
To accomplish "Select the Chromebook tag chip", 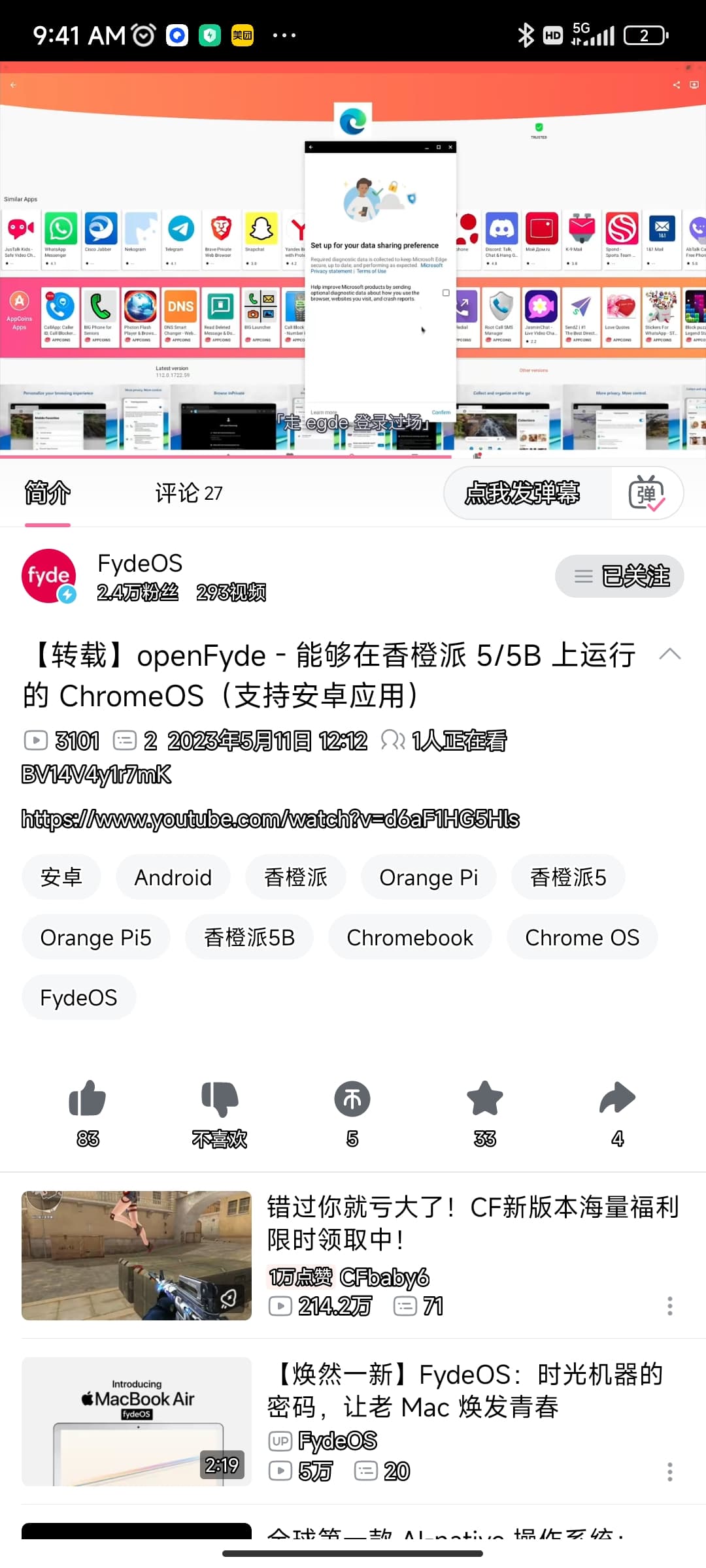I will [409, 938].
